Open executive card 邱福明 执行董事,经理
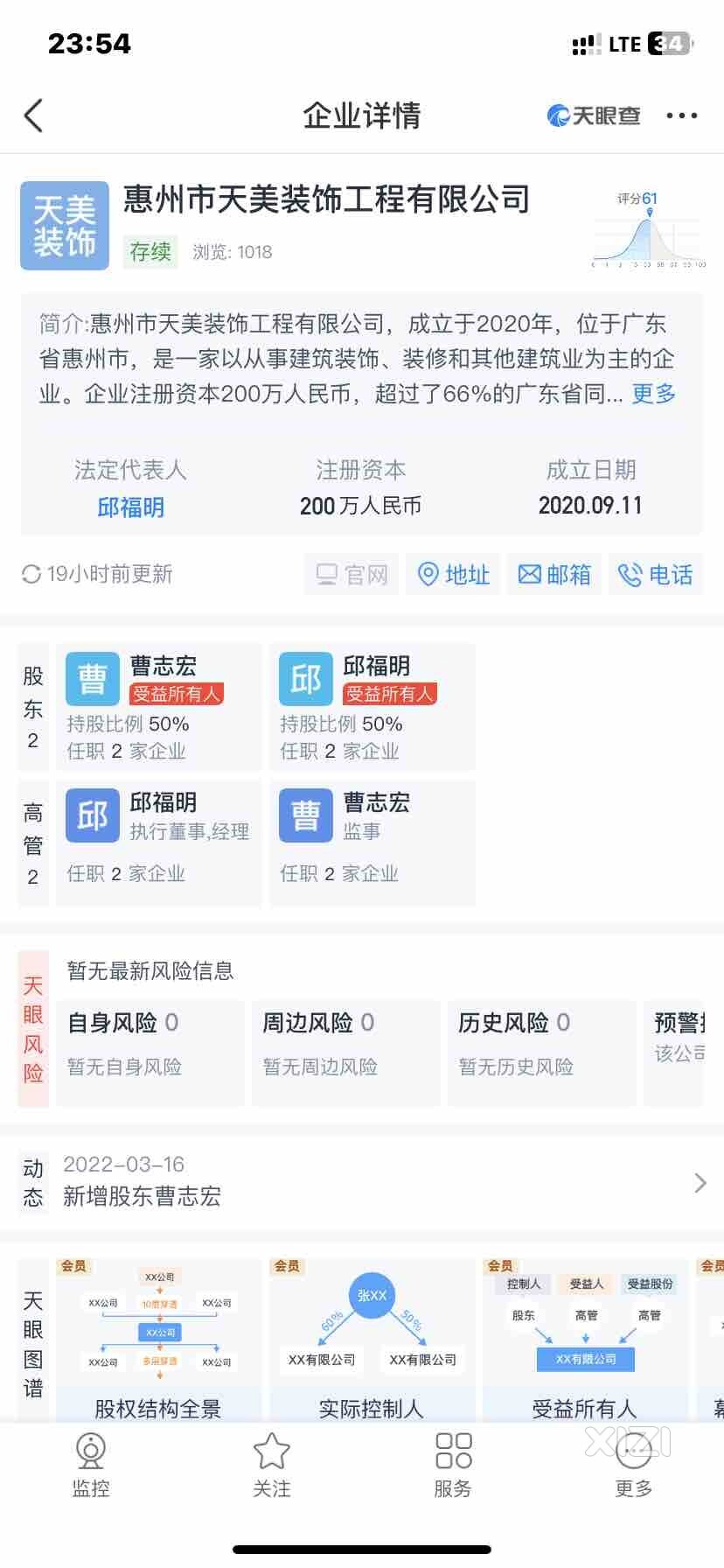This screenshot has width=724, height=1568. [159, 843]
